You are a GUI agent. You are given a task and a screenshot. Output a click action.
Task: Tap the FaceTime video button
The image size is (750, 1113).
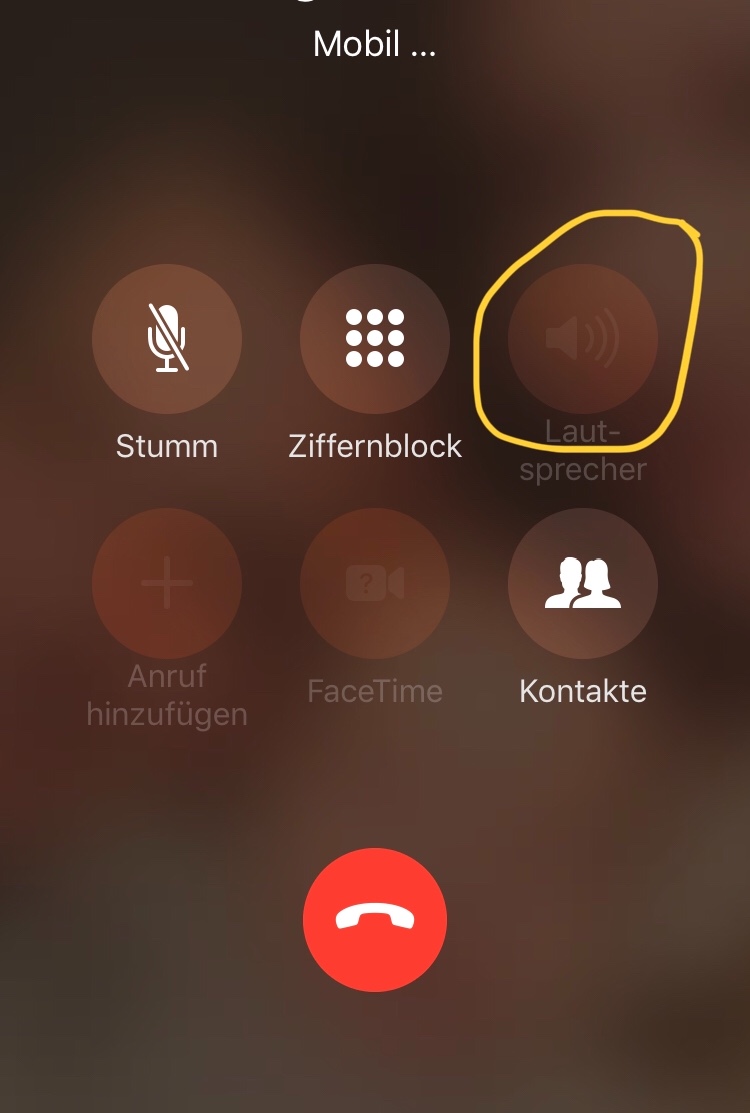[375, 583]
